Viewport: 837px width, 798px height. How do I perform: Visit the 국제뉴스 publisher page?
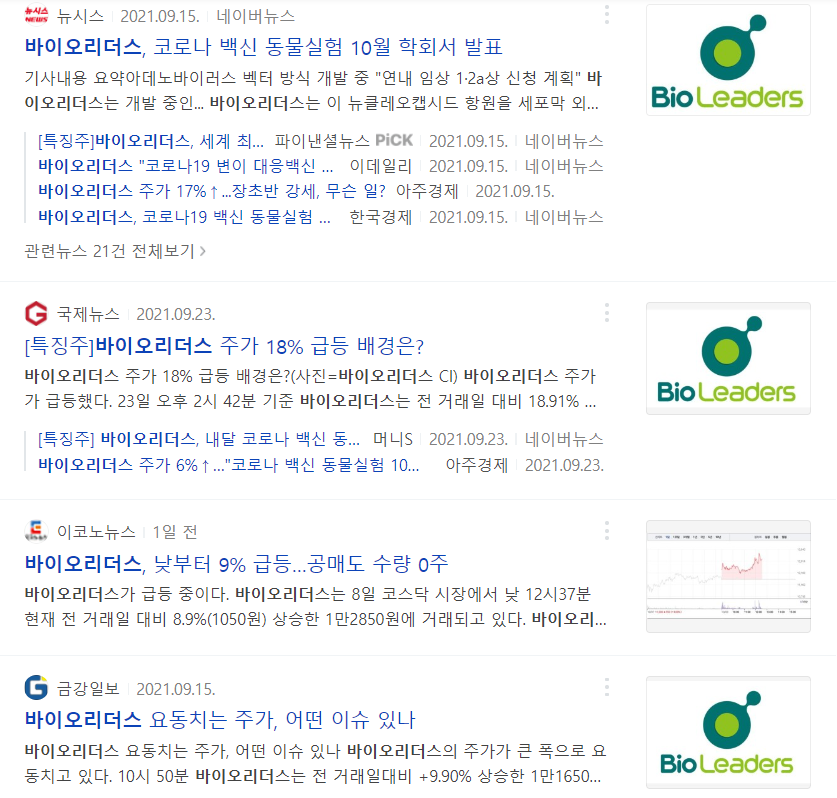88,314
